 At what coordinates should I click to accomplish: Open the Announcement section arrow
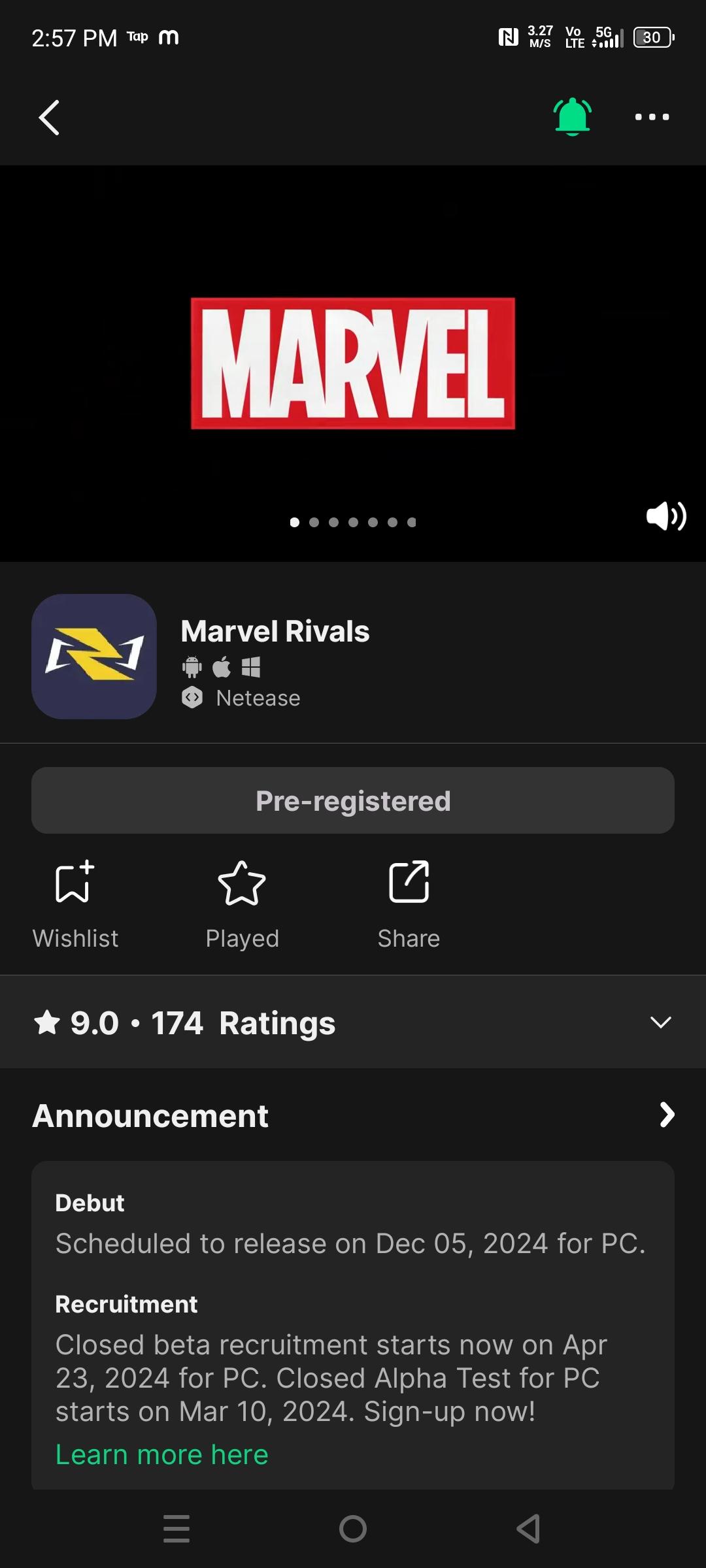tap(666, 1115)
